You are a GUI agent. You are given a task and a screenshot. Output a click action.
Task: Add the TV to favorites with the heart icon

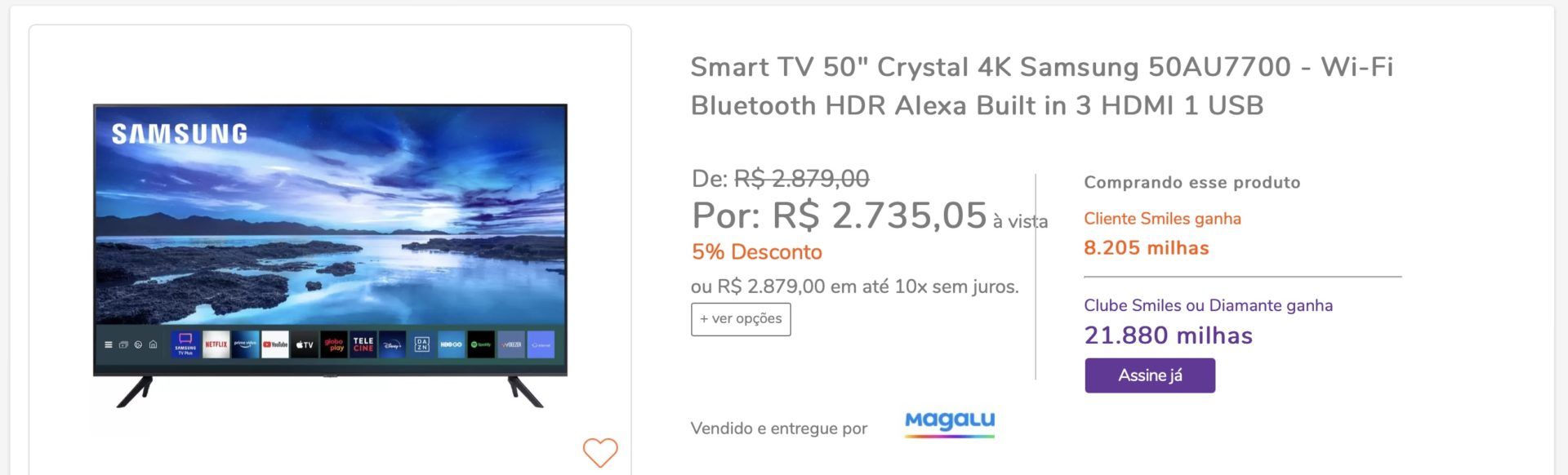tap(599, 452)
